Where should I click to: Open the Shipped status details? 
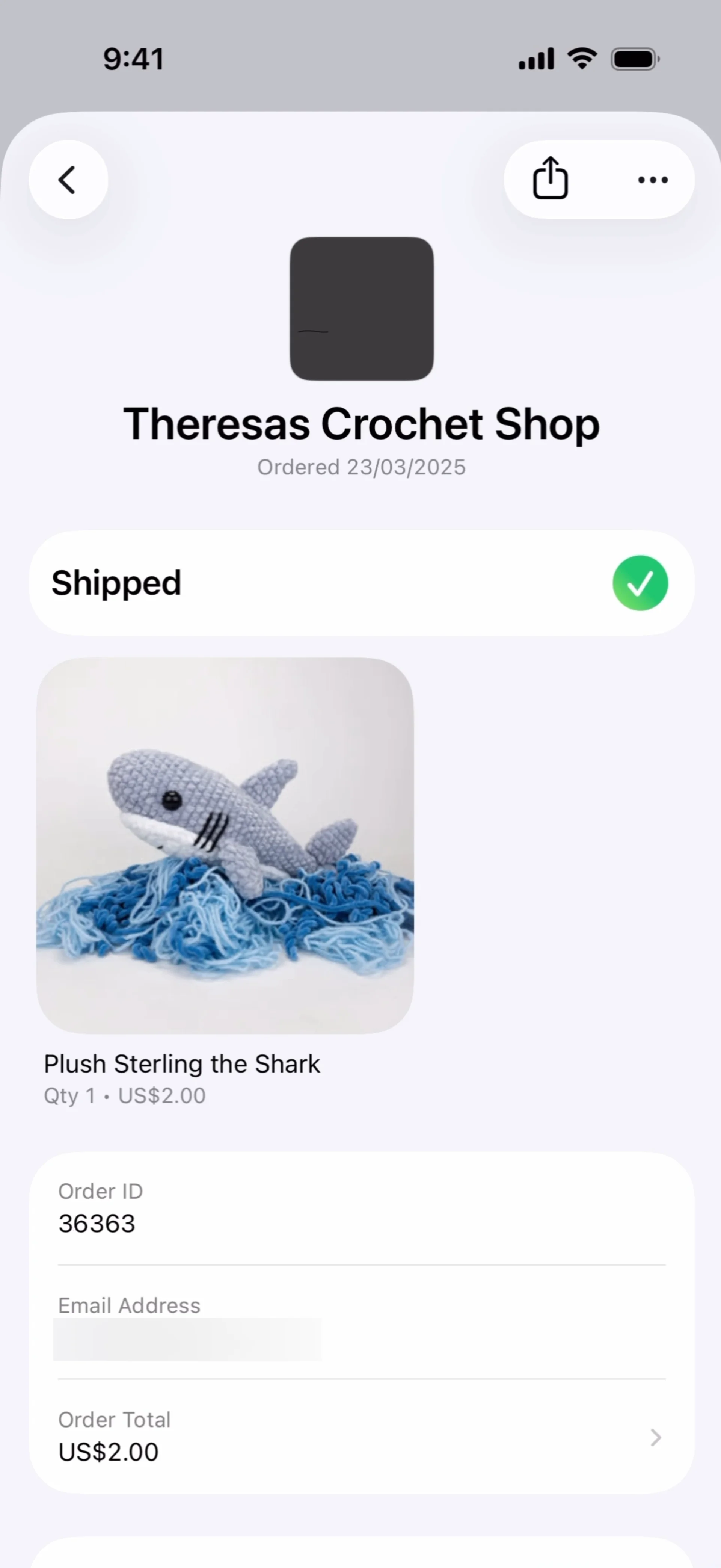pyautogui.click(x=361, y=583)
